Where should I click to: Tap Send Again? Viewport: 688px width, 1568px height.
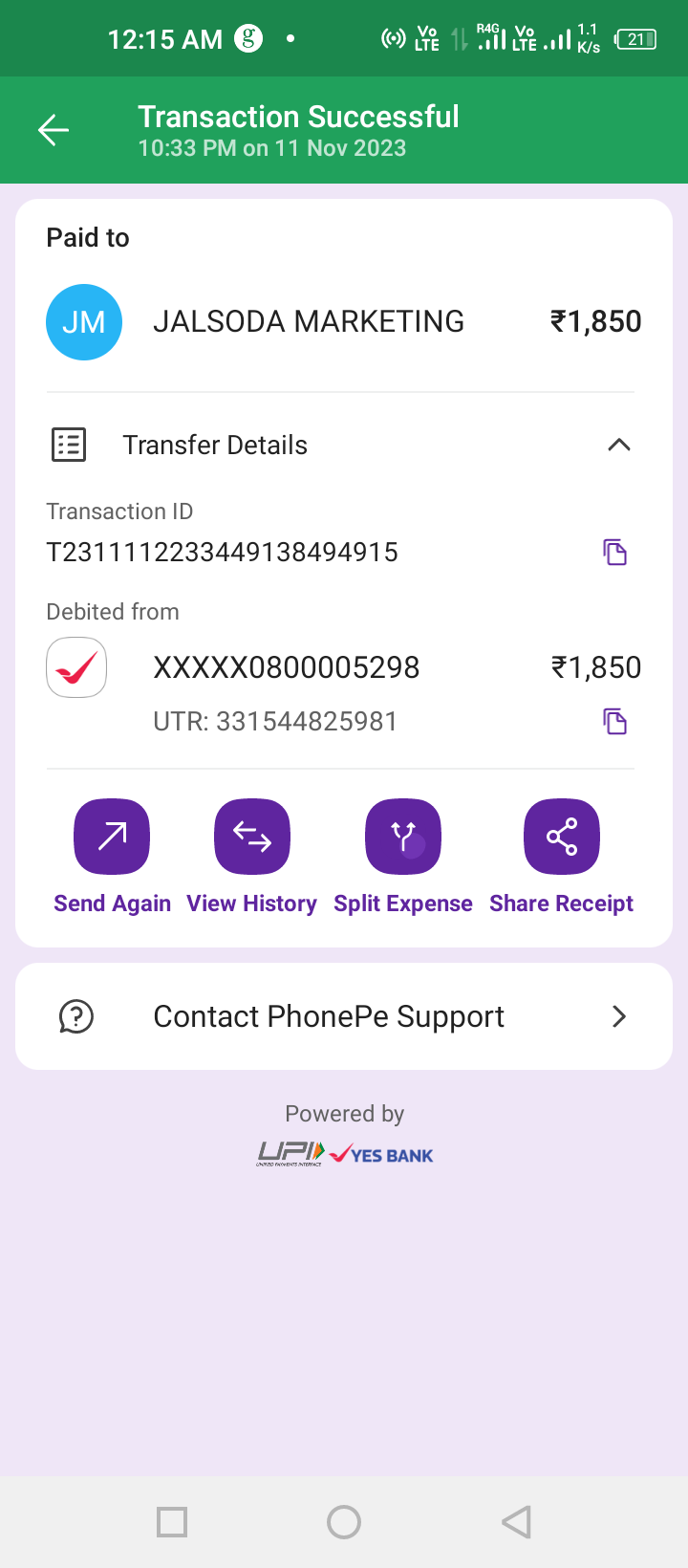coord(112,838)
